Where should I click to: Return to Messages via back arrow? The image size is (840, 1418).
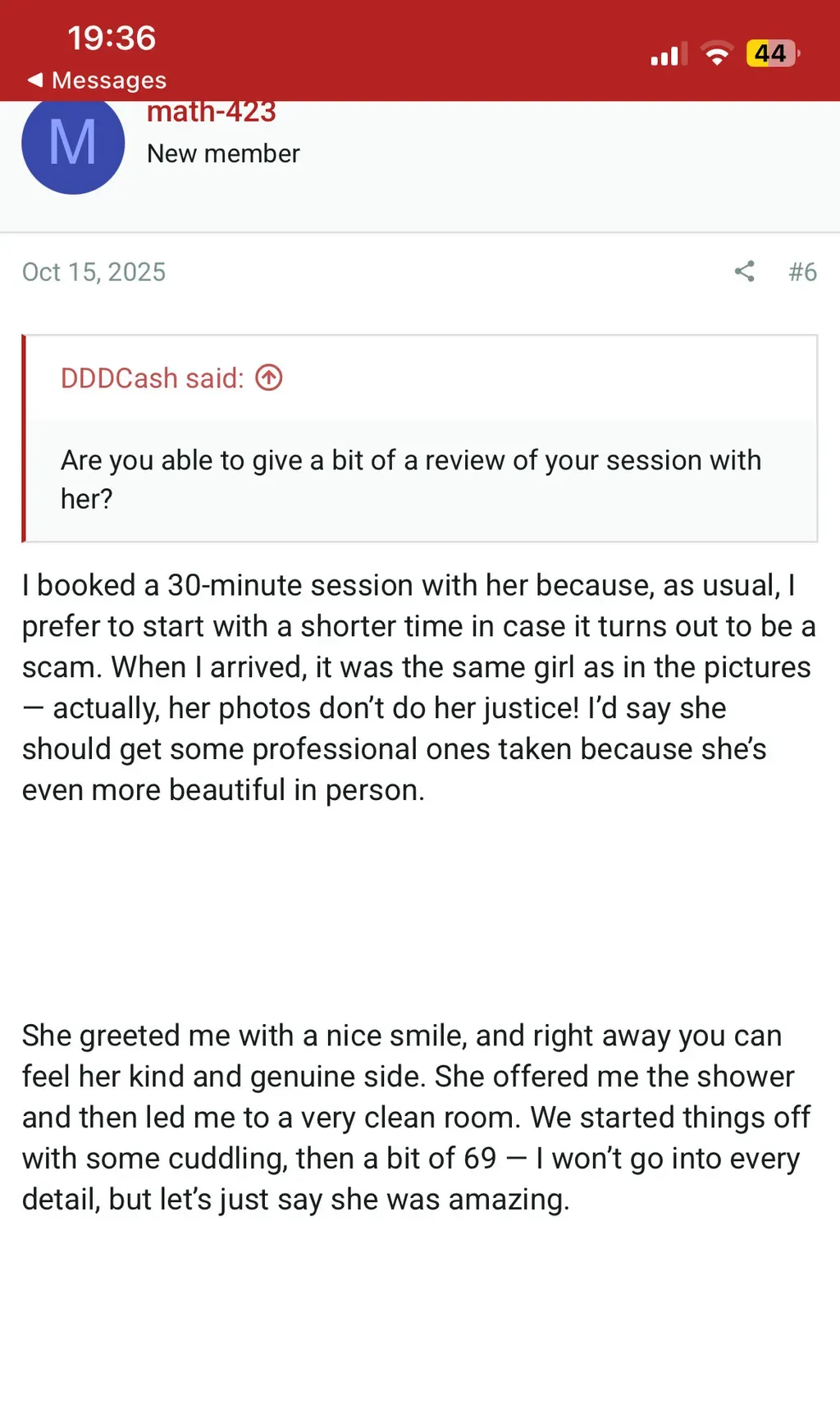[x=97, y=80]
